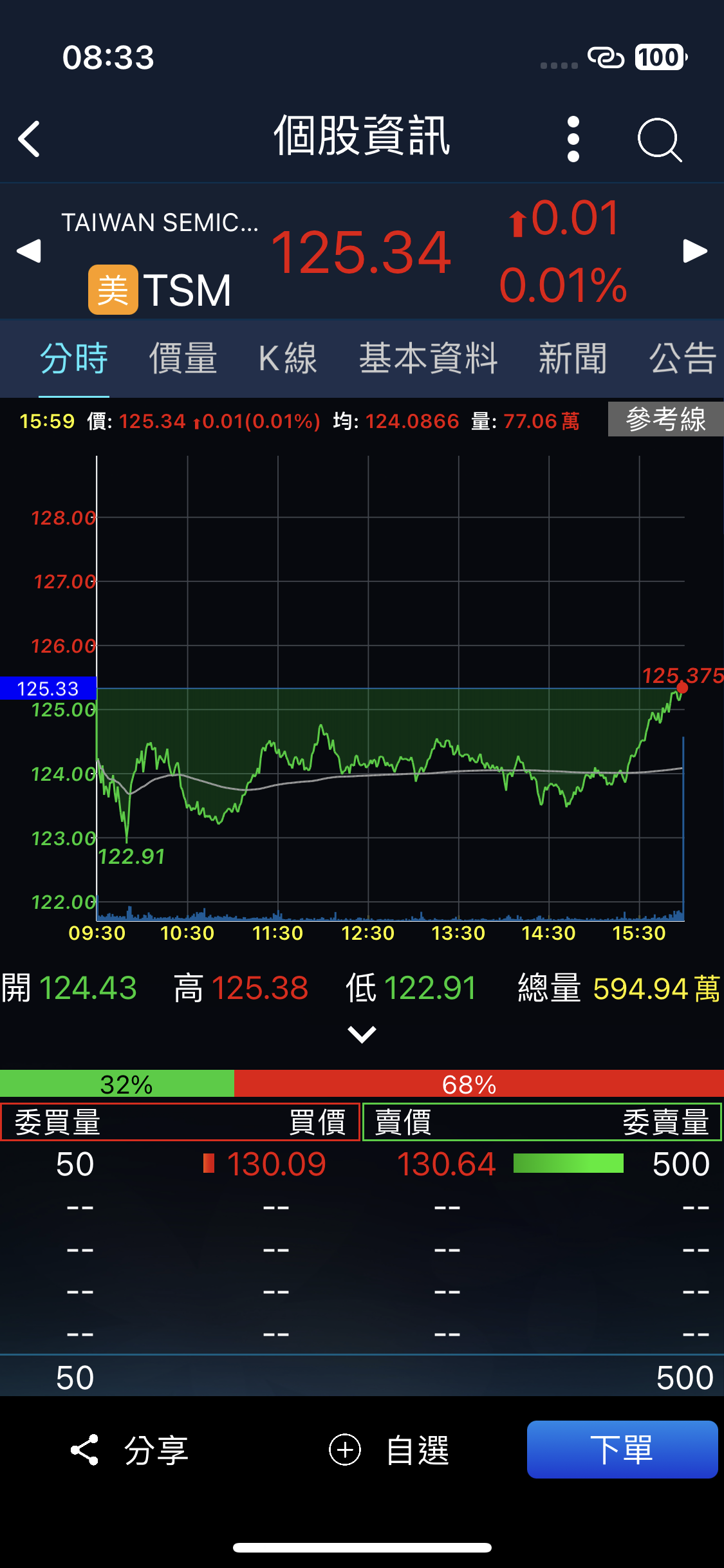Switch to the next stock with the right arrow
Screen dimensions: 724x1568
click(x=695, y=251)
